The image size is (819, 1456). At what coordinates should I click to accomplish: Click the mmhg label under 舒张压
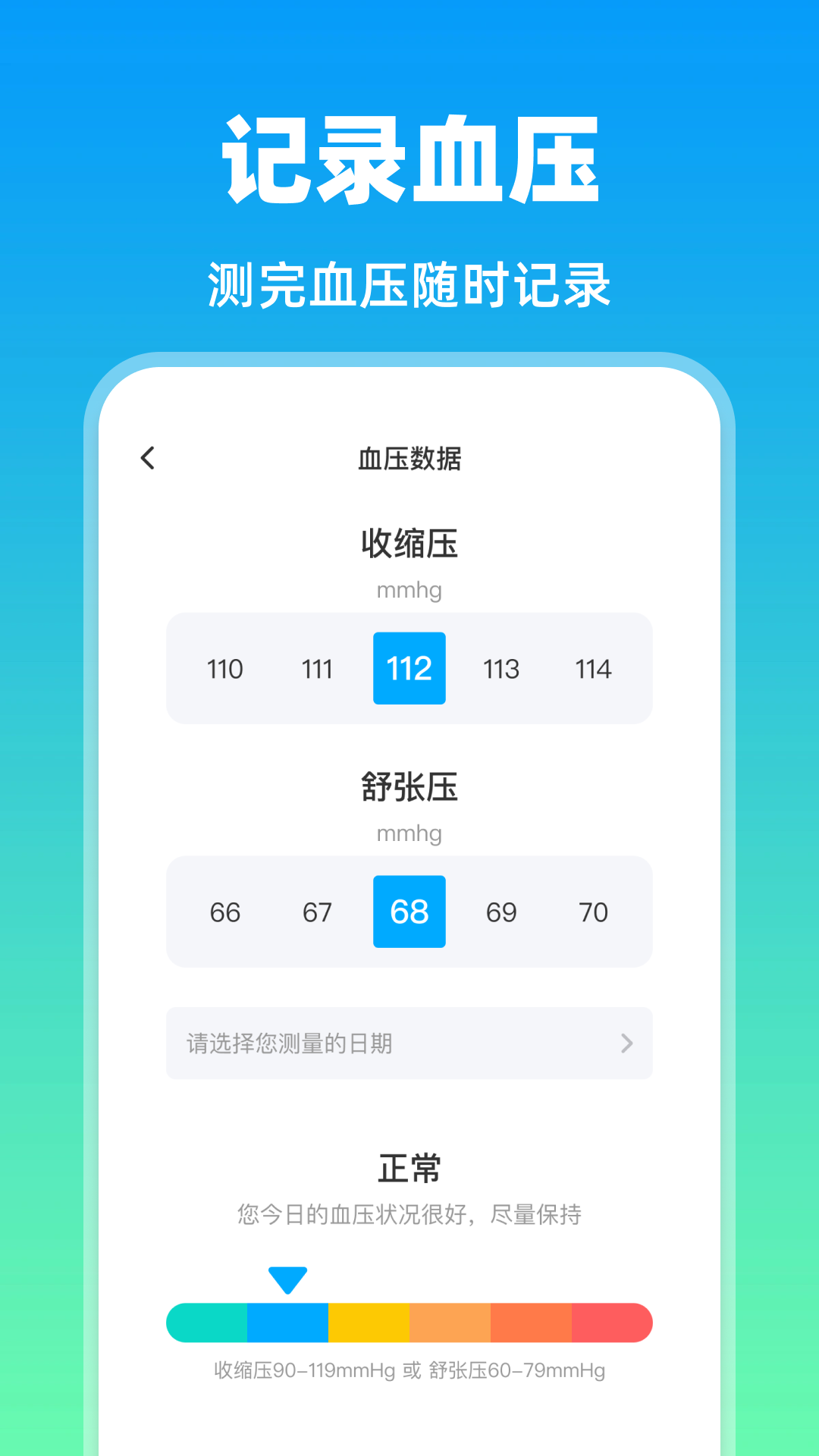tap(409, 833)
